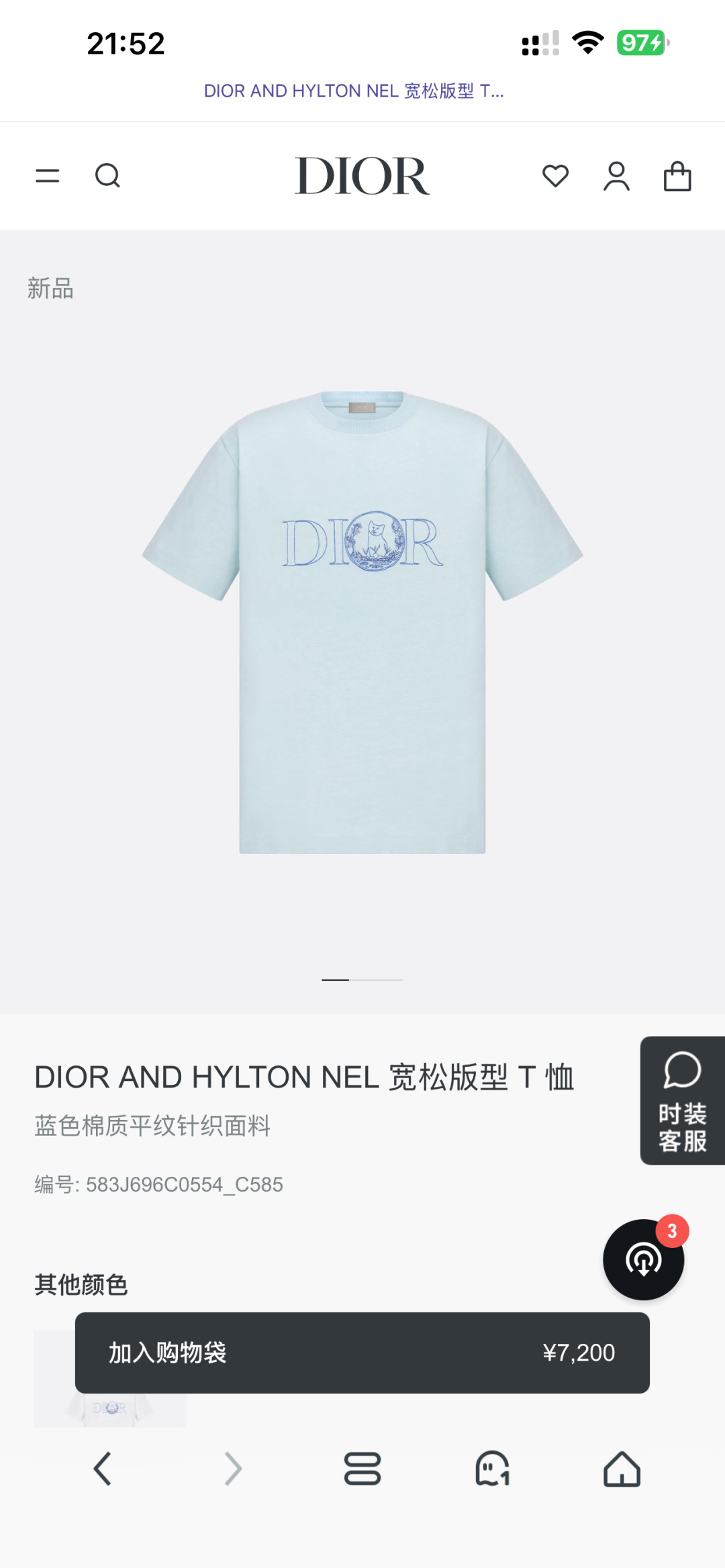Contact 时装客服 customer service
Image resolution: width=725 pixels, height=1568 pixels.
(682, 1100)
